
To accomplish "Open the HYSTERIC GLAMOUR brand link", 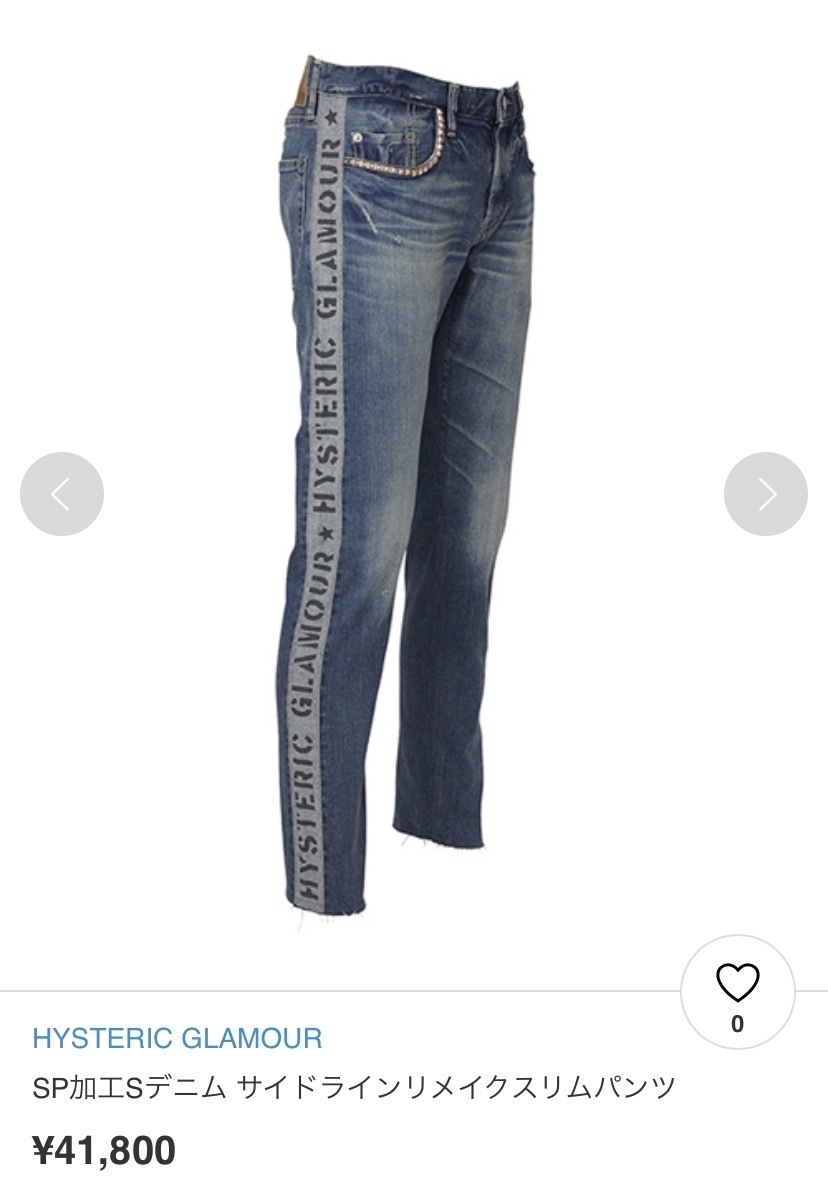I will click(177, 1037).
